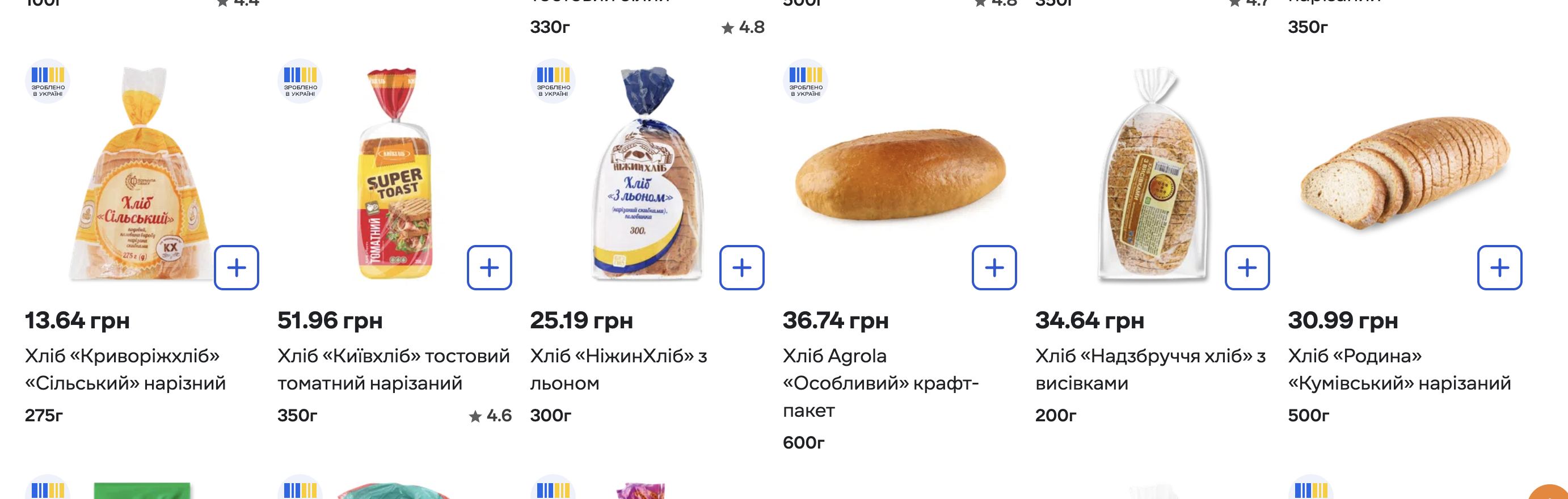The height and width of the screenshot is (499, 1568).
Task: Add «Сільський» bread from Криворіжхліб to cart
Action: click(x=236, y=268)
